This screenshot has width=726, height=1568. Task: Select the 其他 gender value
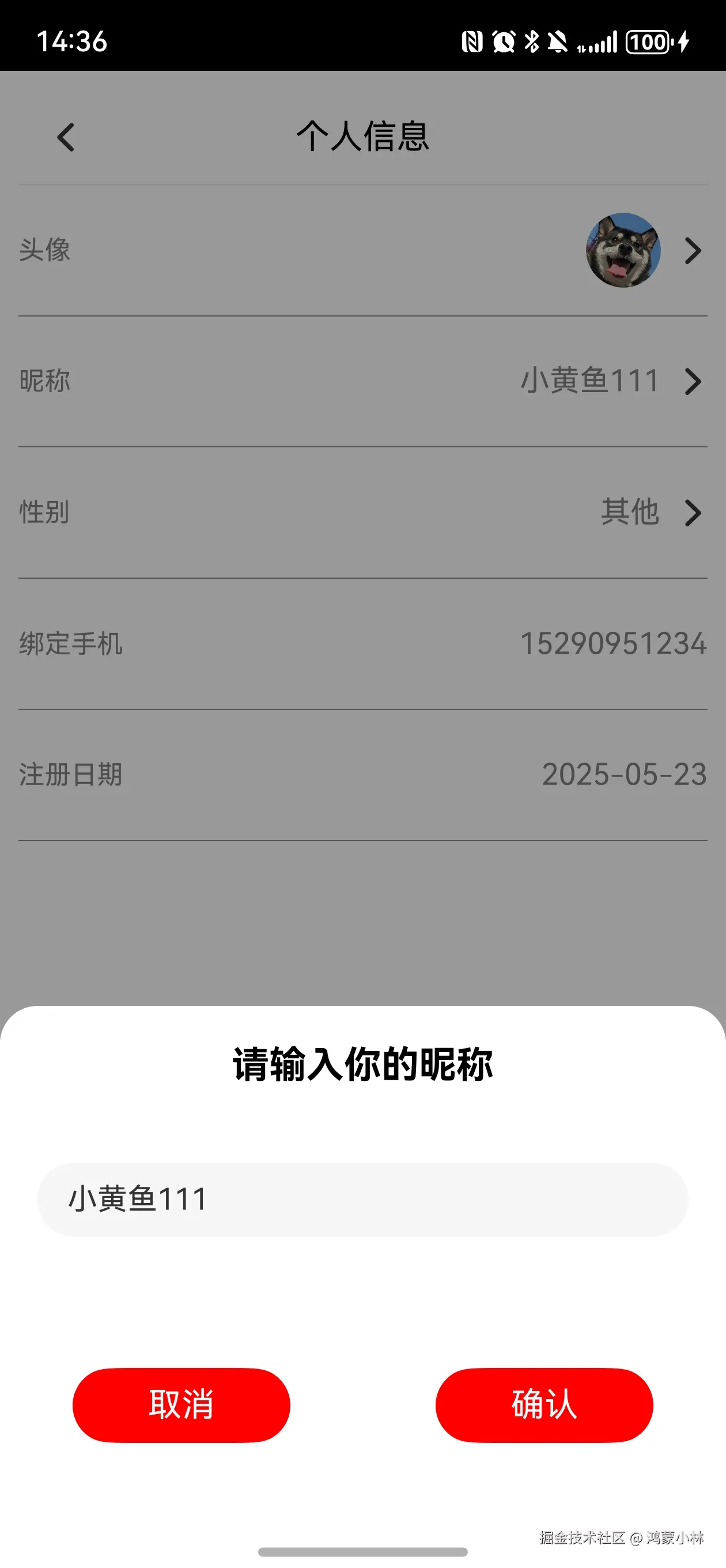[629, 514]
